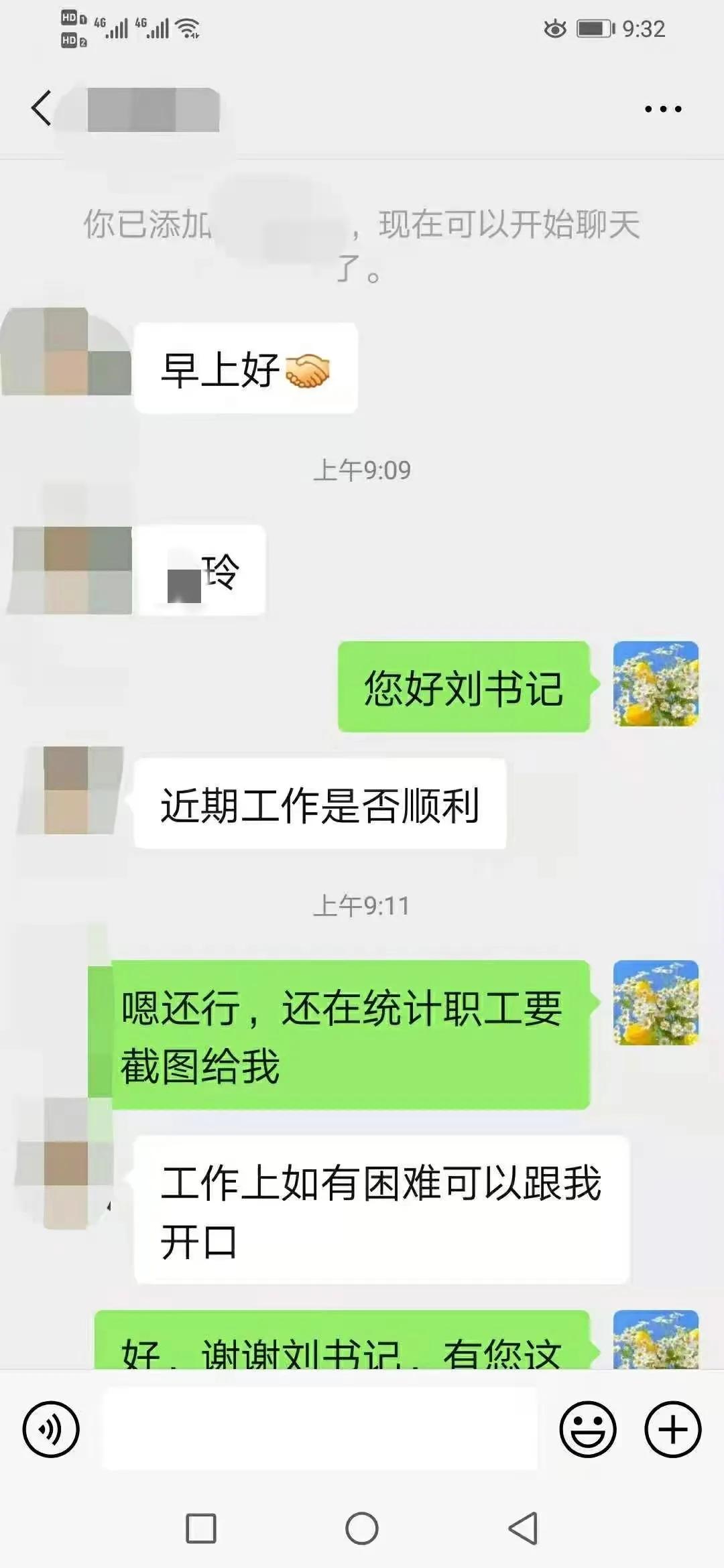Switch to voice message input
Viewport: 724px width, 1568px height.
coord(51,1429)
